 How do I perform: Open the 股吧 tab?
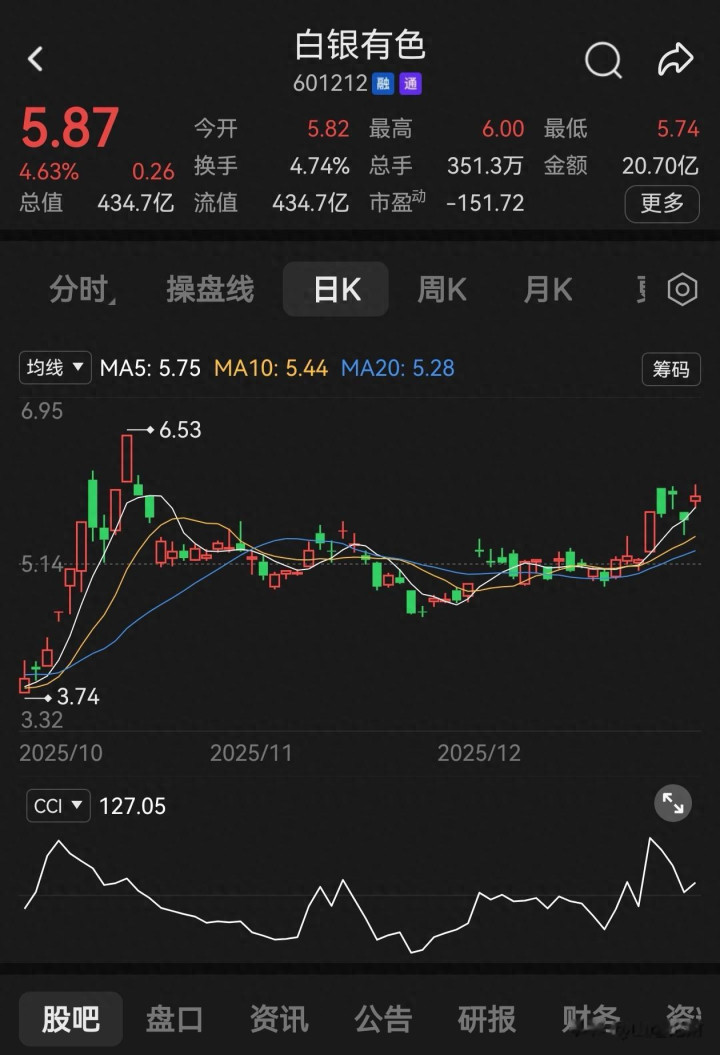tap(70, 1019)
